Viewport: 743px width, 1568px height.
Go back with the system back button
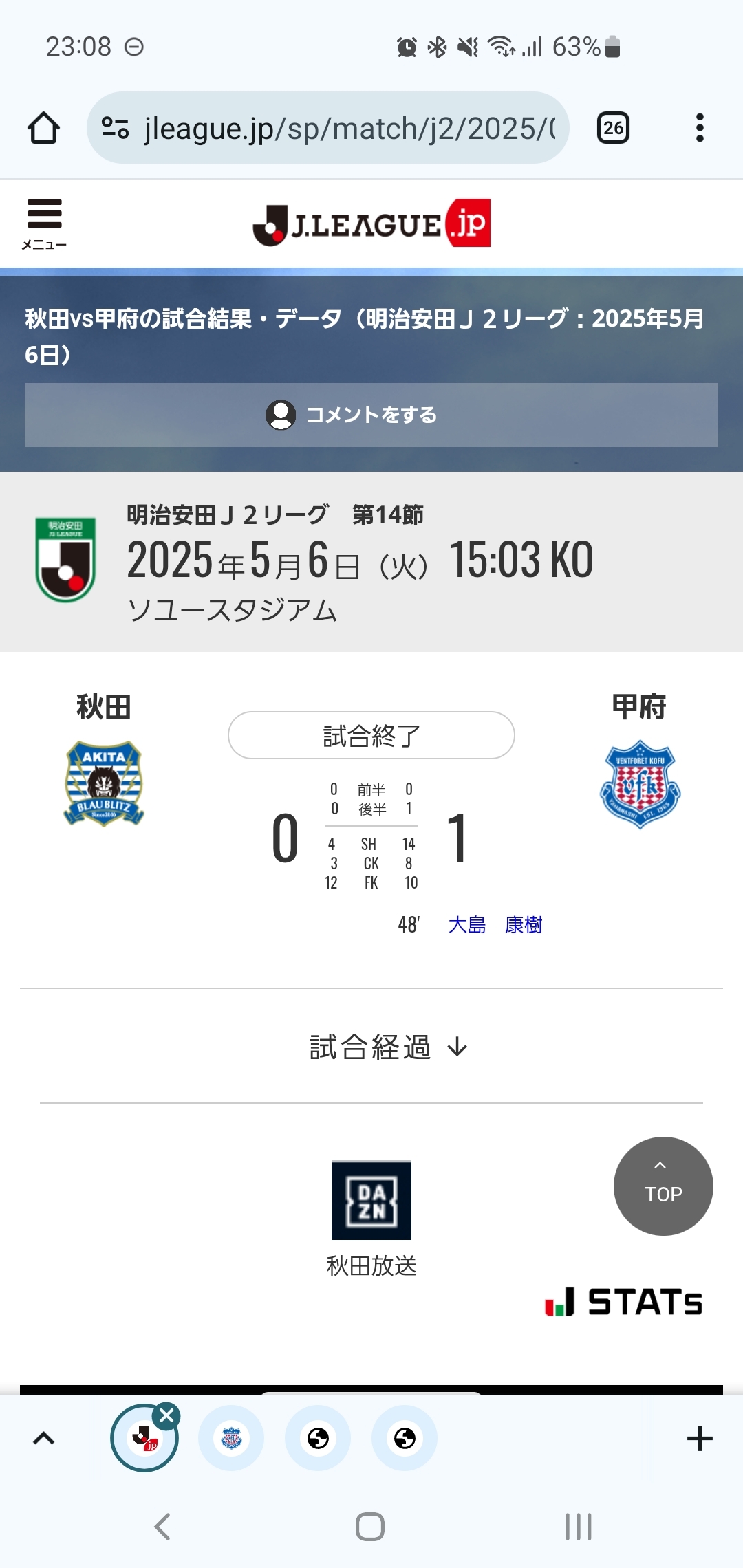point(162,1527)
